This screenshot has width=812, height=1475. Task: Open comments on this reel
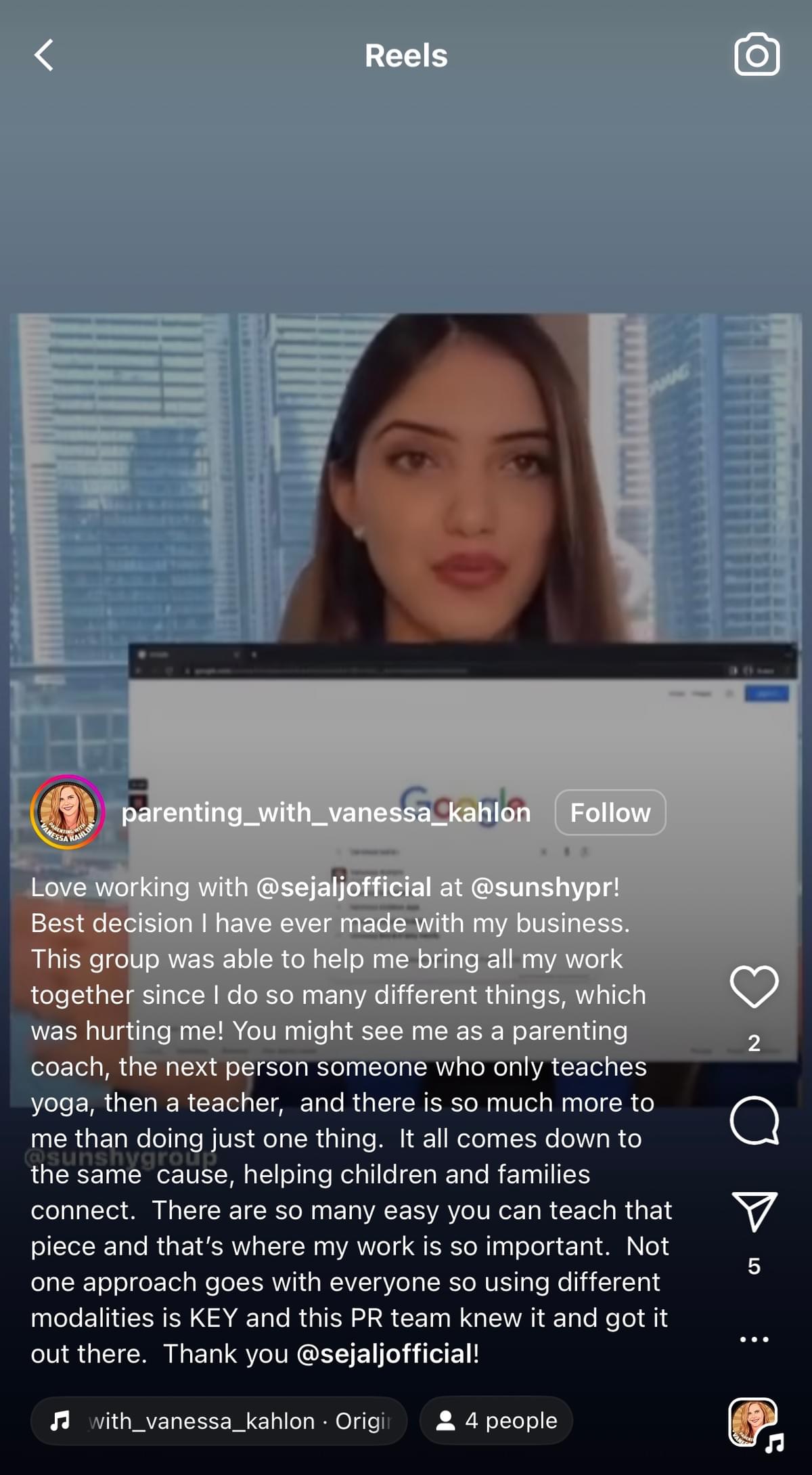tap(754, 1120)
